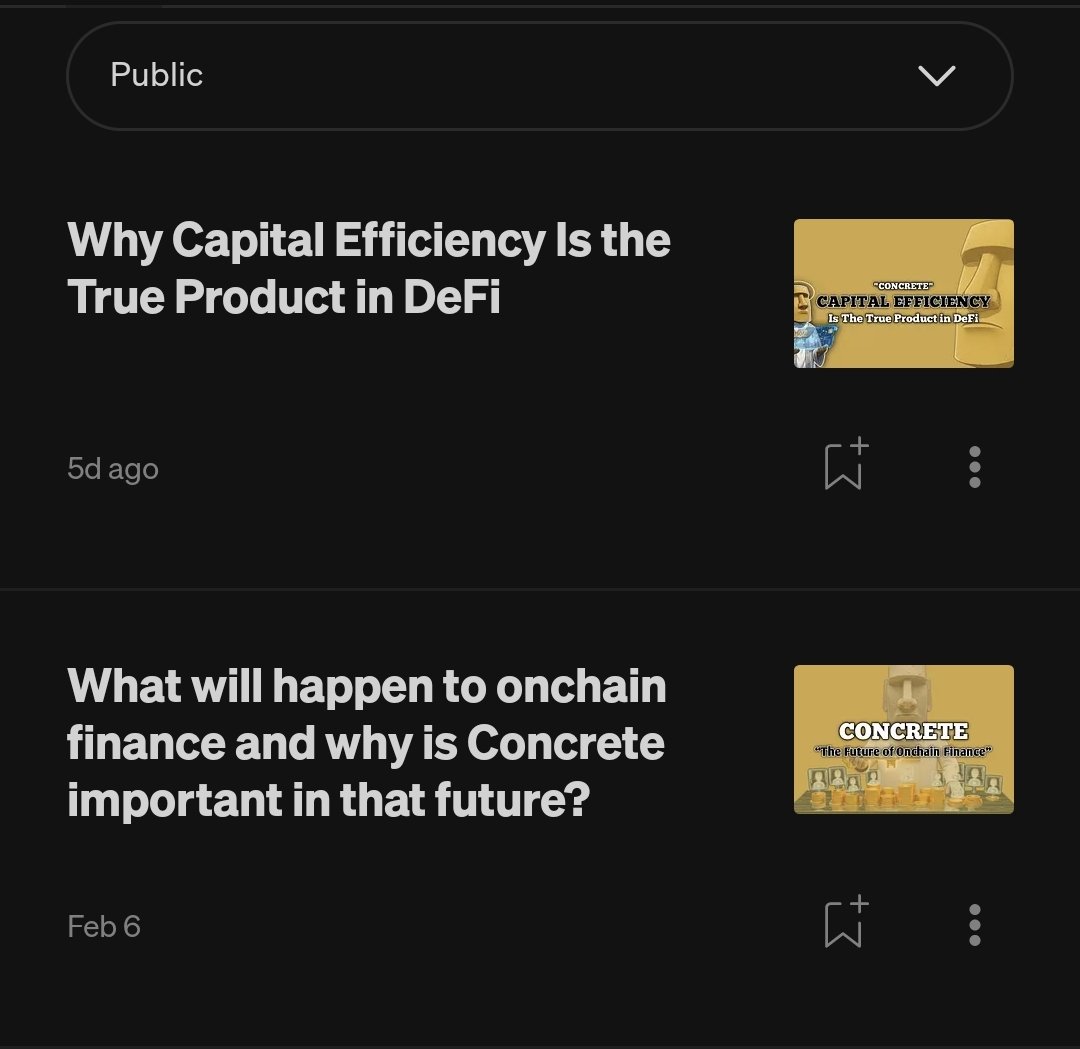Tap the Future of Onchain Finance thumbnail
Image resolution: width=1080 pixels, height=1049 pixels.
(903, 739)
